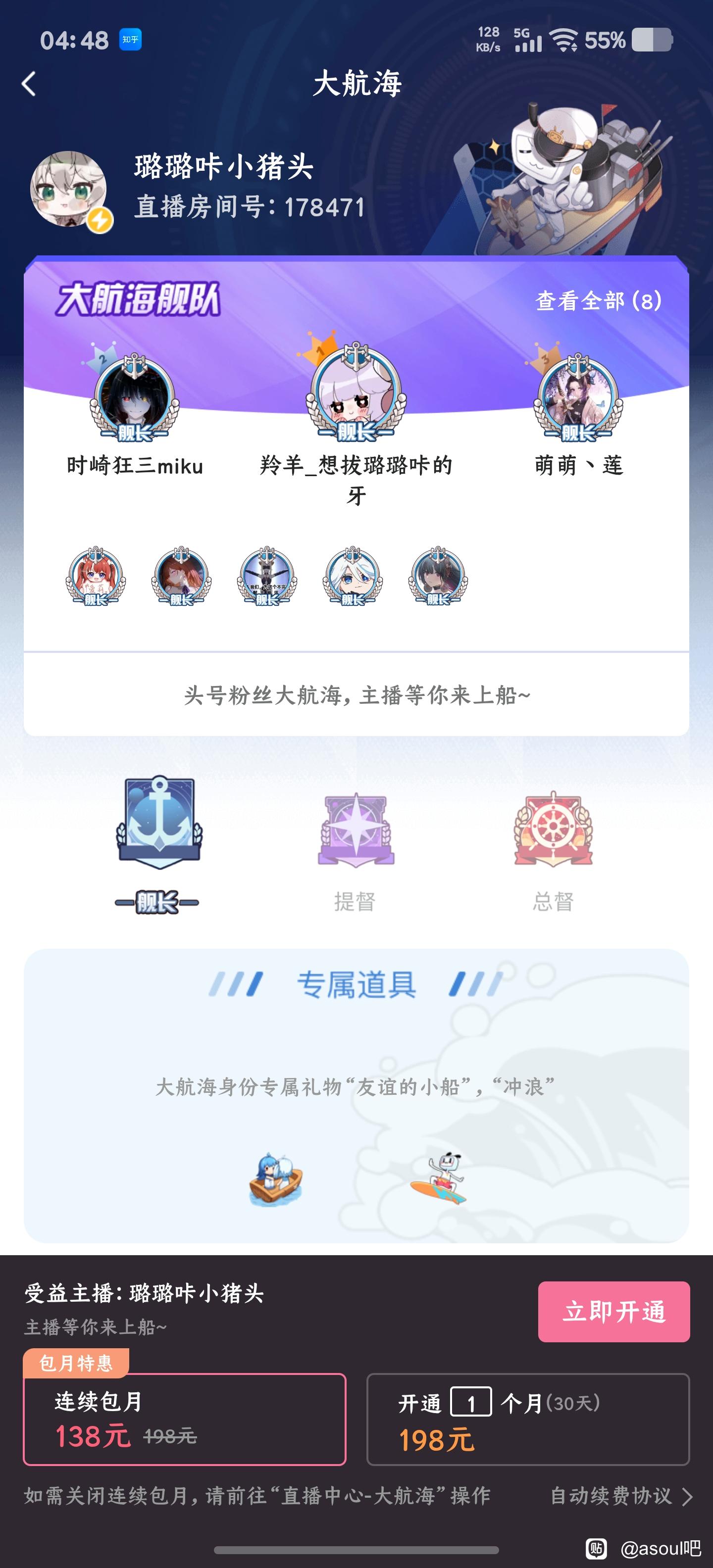Image resolution: width=713 pixels, height=1568 pixels.
Task: Select the 舰长 tier
Action: click(158, 844)
